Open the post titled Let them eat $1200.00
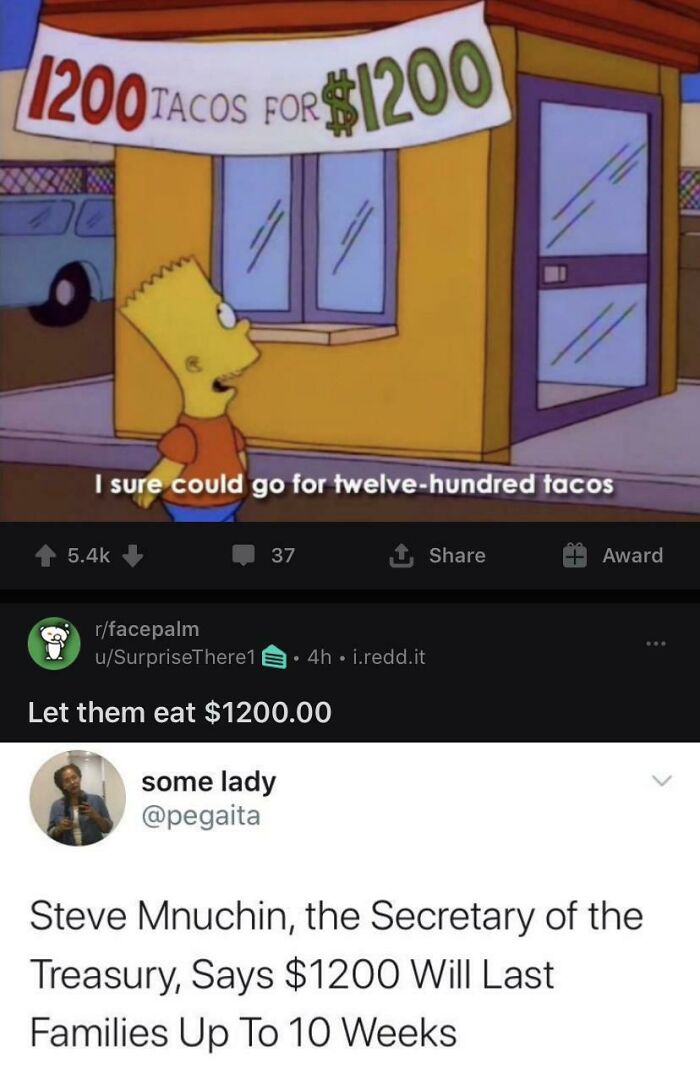Image resolution: width=700 pixels, height=1080 pixels. click(180, 712)
